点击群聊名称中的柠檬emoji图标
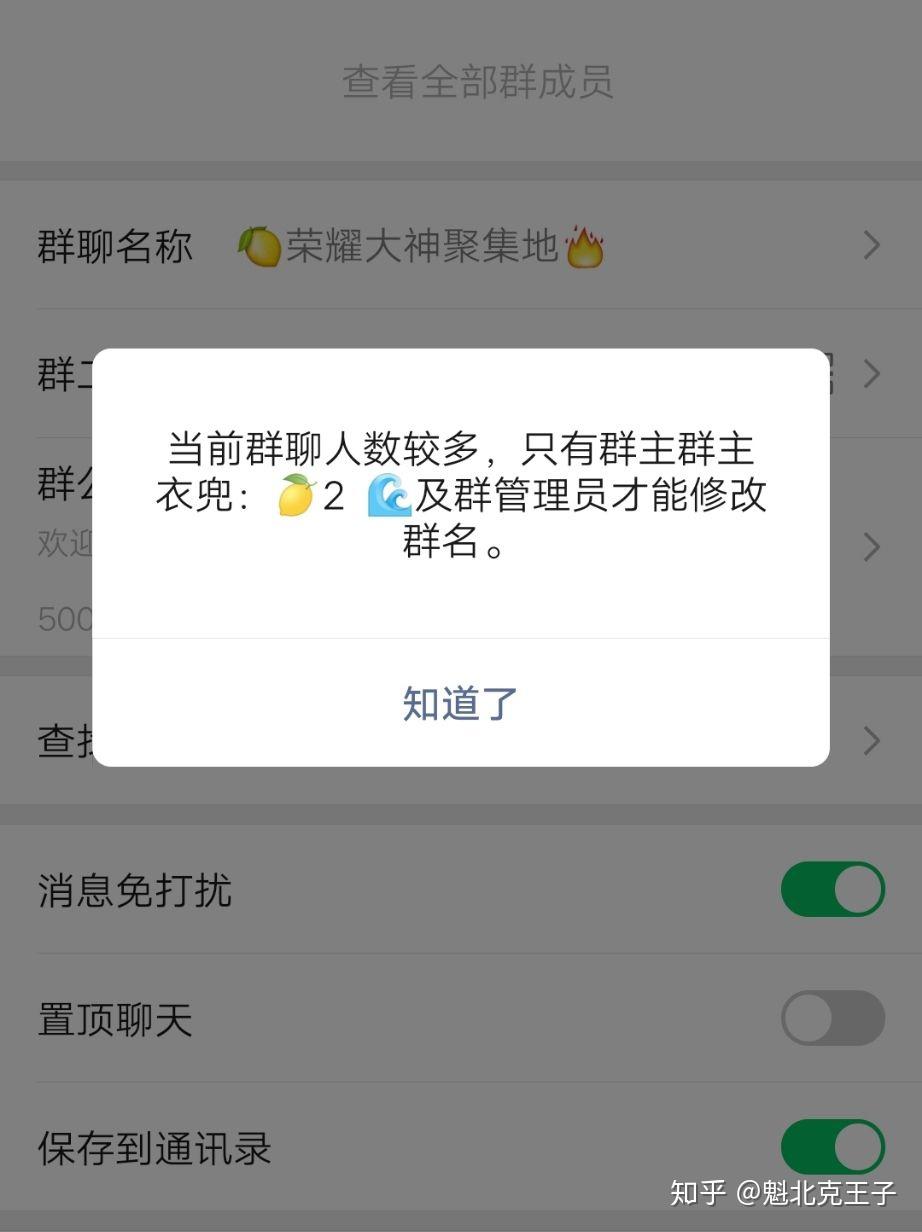The image size is (922, 1232). [260, 246]
